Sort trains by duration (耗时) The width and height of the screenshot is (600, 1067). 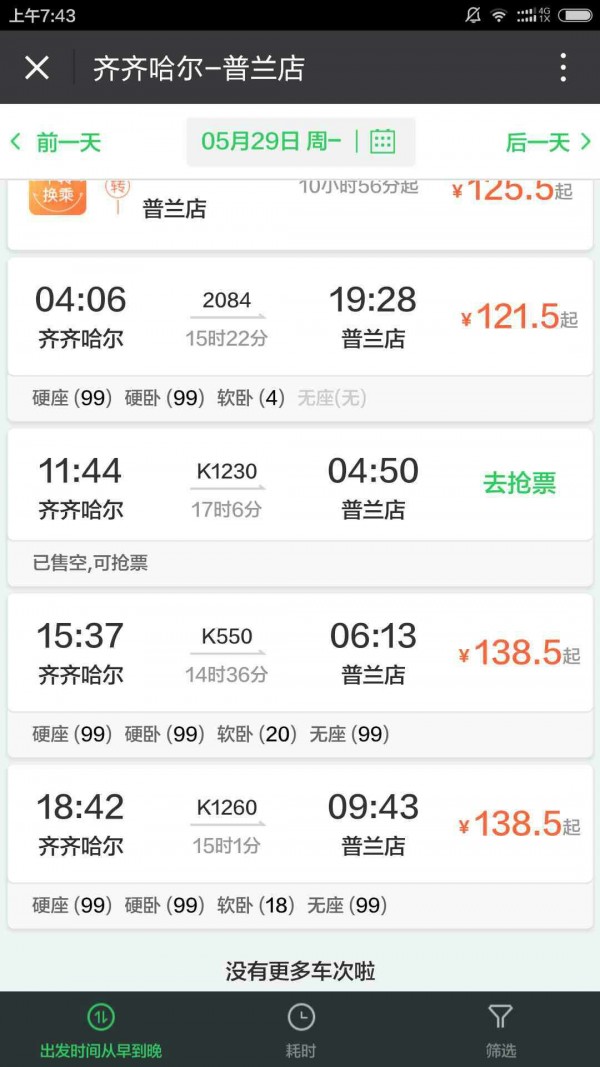pyautogui.click(x=301, y=1030)
